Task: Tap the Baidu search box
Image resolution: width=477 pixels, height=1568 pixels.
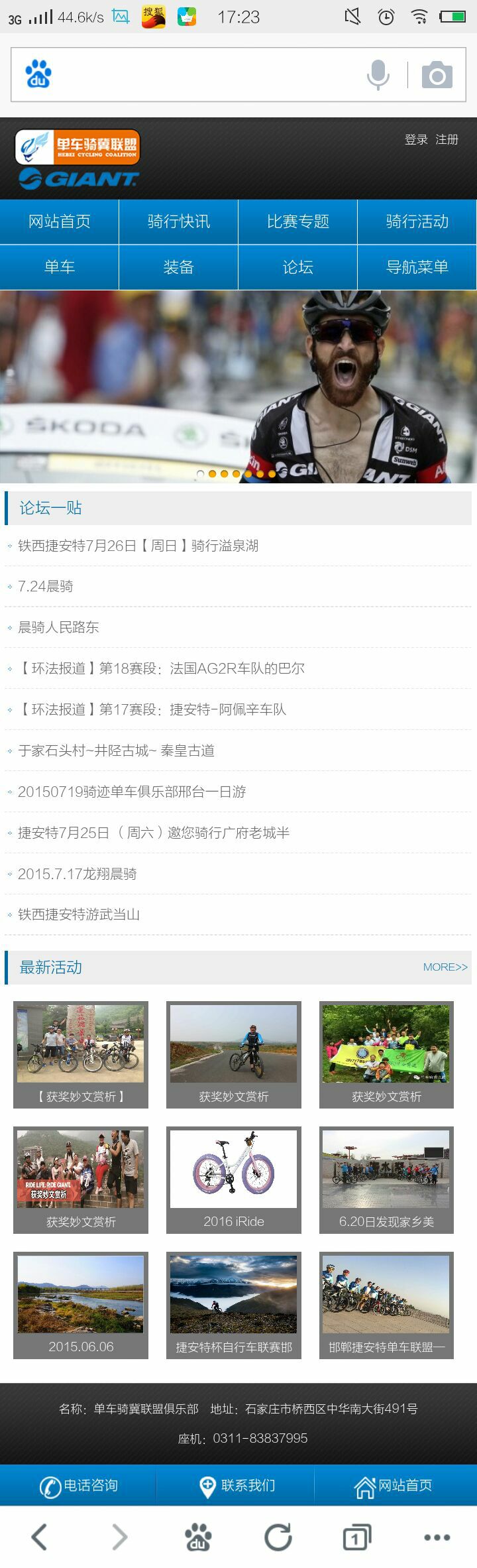Action: tap(199, 74)
